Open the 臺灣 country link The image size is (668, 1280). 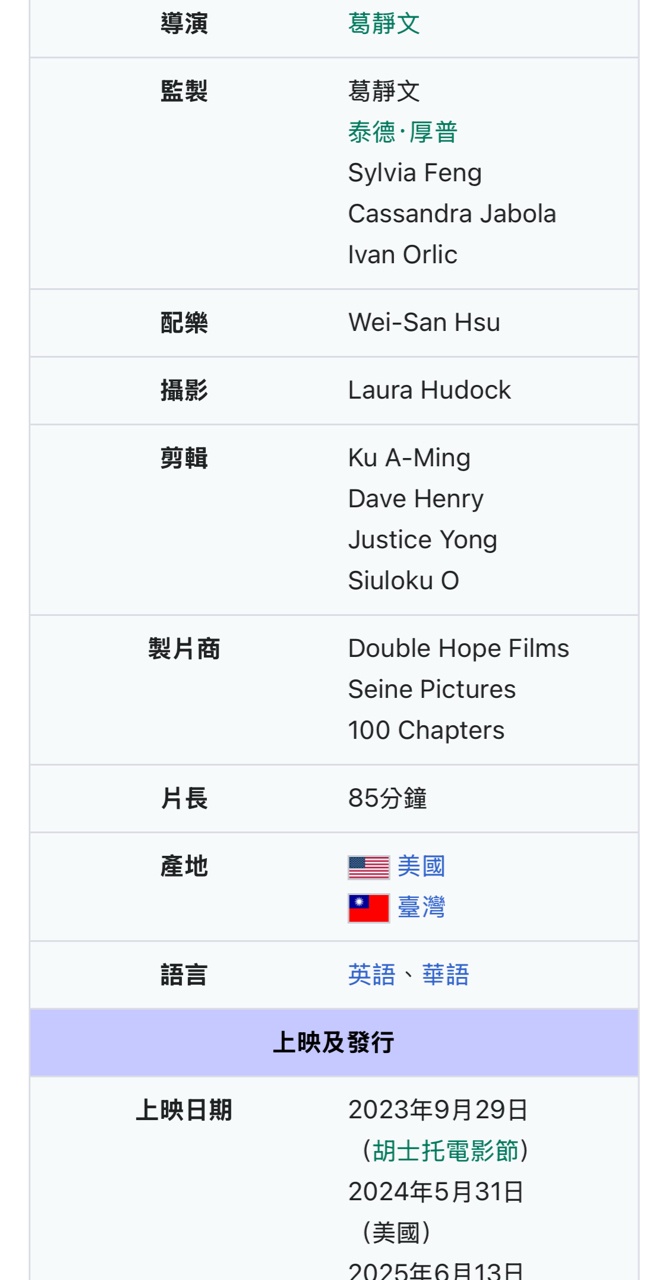421,907
